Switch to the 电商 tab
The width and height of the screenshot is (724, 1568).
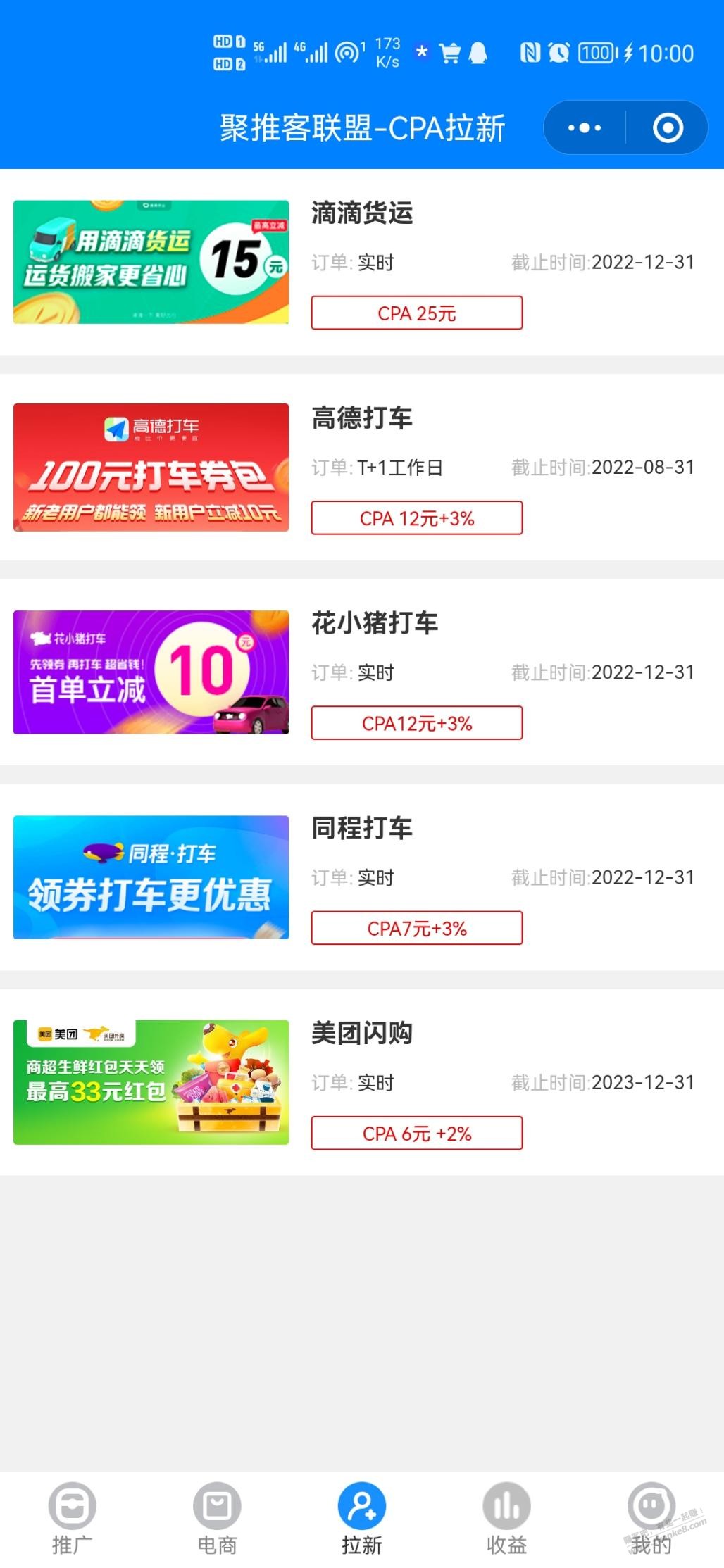[217, 1519]
